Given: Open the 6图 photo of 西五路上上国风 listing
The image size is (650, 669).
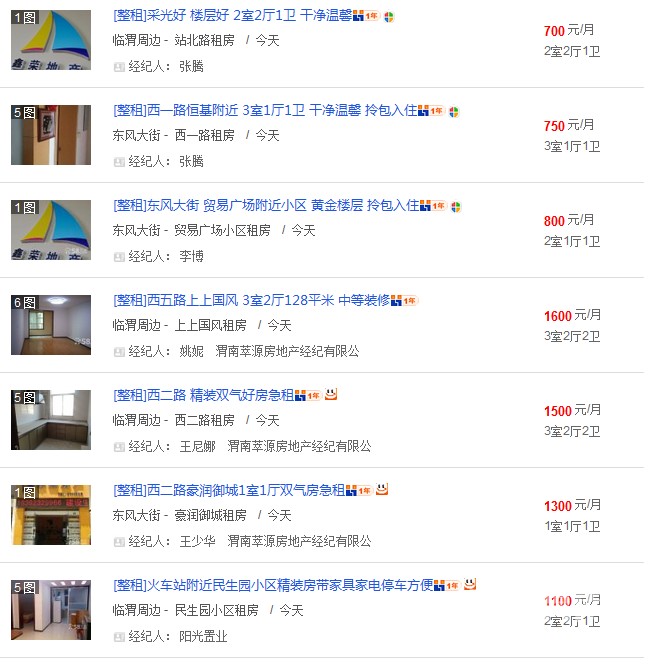Looking at the screenshot, I should coord(51,325).
